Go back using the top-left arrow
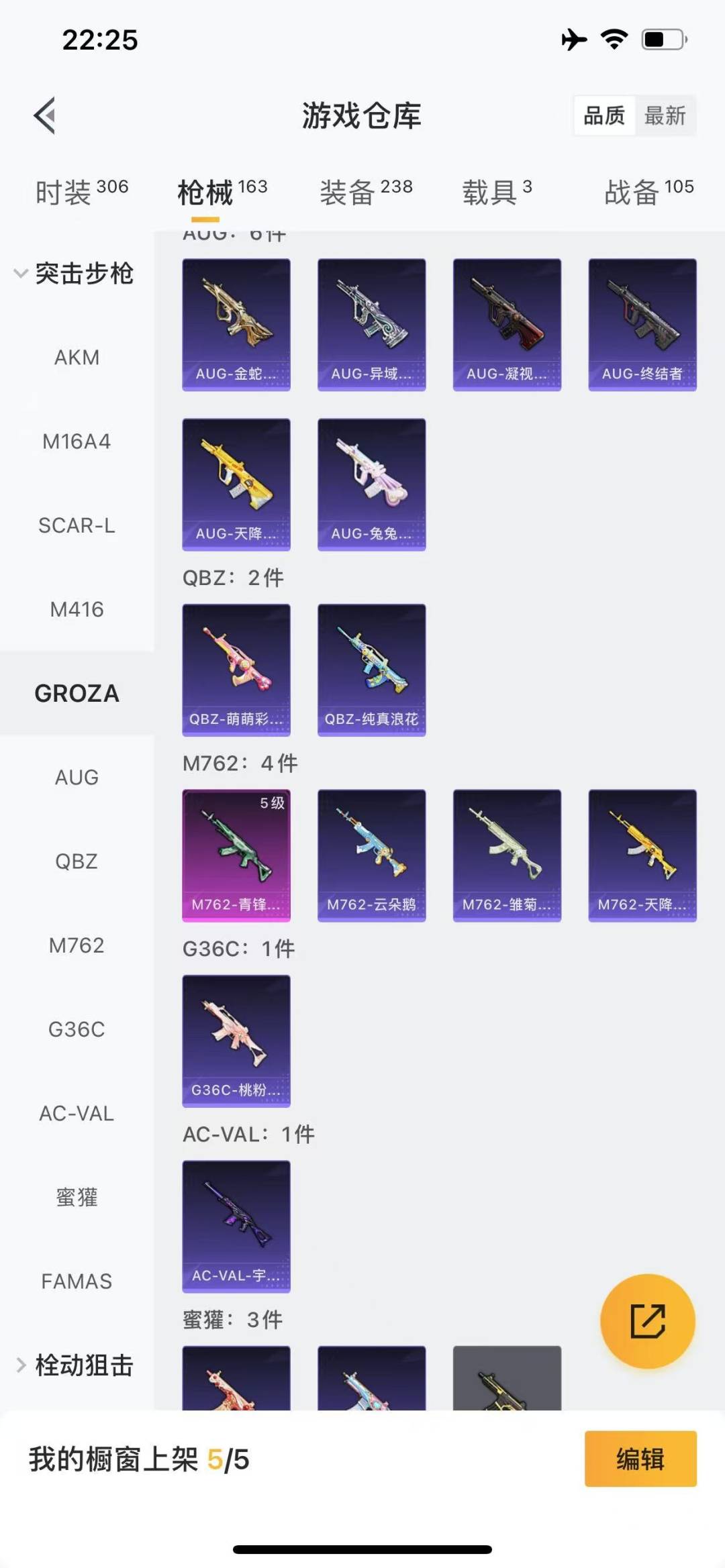This screenshot has width=725, height=1568. [44, 116]
